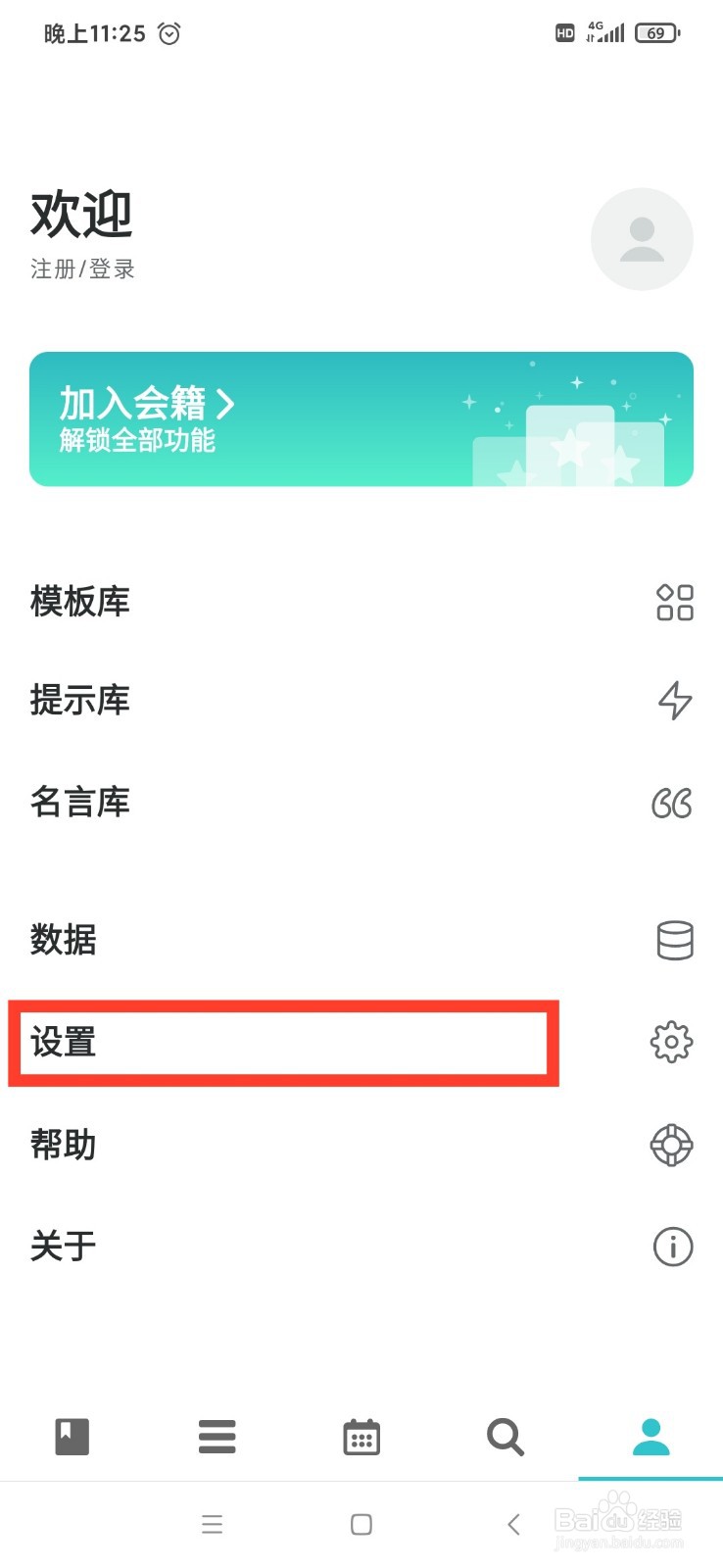Image resolution: width=723 pixels, height=1568 pixels.
Task: Tap the empty profile avatar placeholder
Action: point(642,238)
